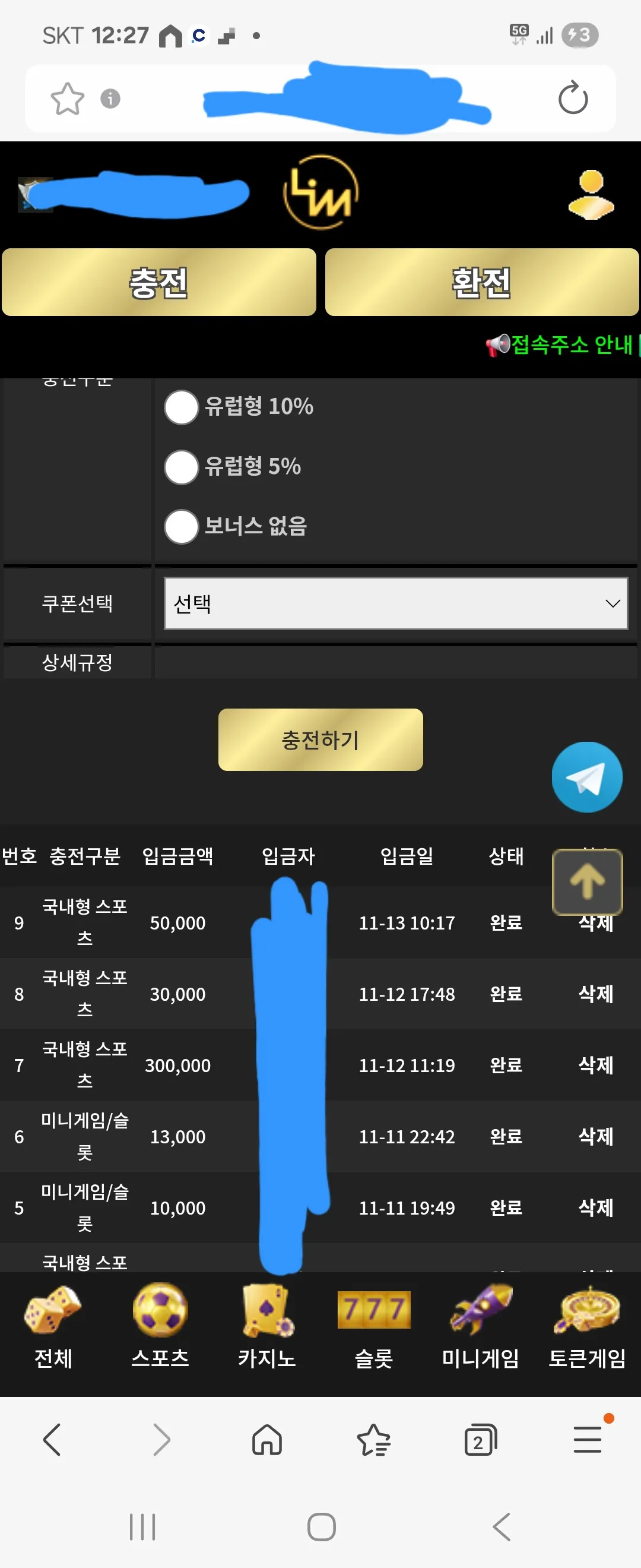Viewport: 641px width, 1568px height.
Task: Submit with the 충전하기 button
Action: tap(320, 739)
